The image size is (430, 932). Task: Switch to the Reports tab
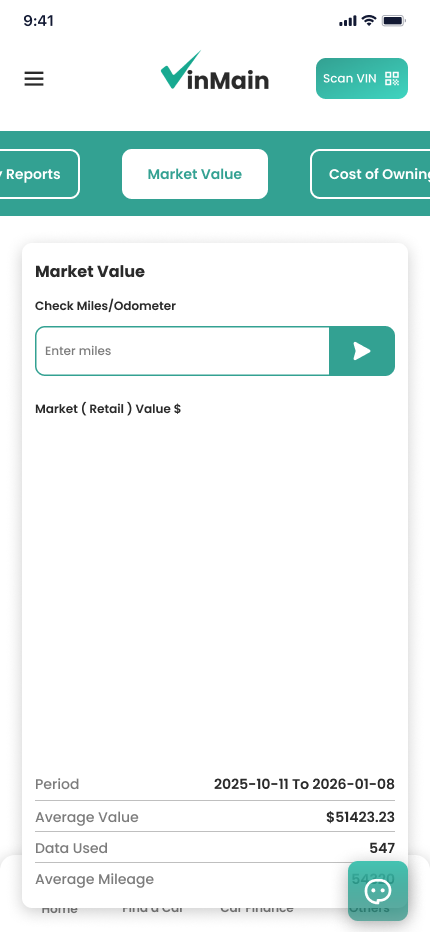39,174
